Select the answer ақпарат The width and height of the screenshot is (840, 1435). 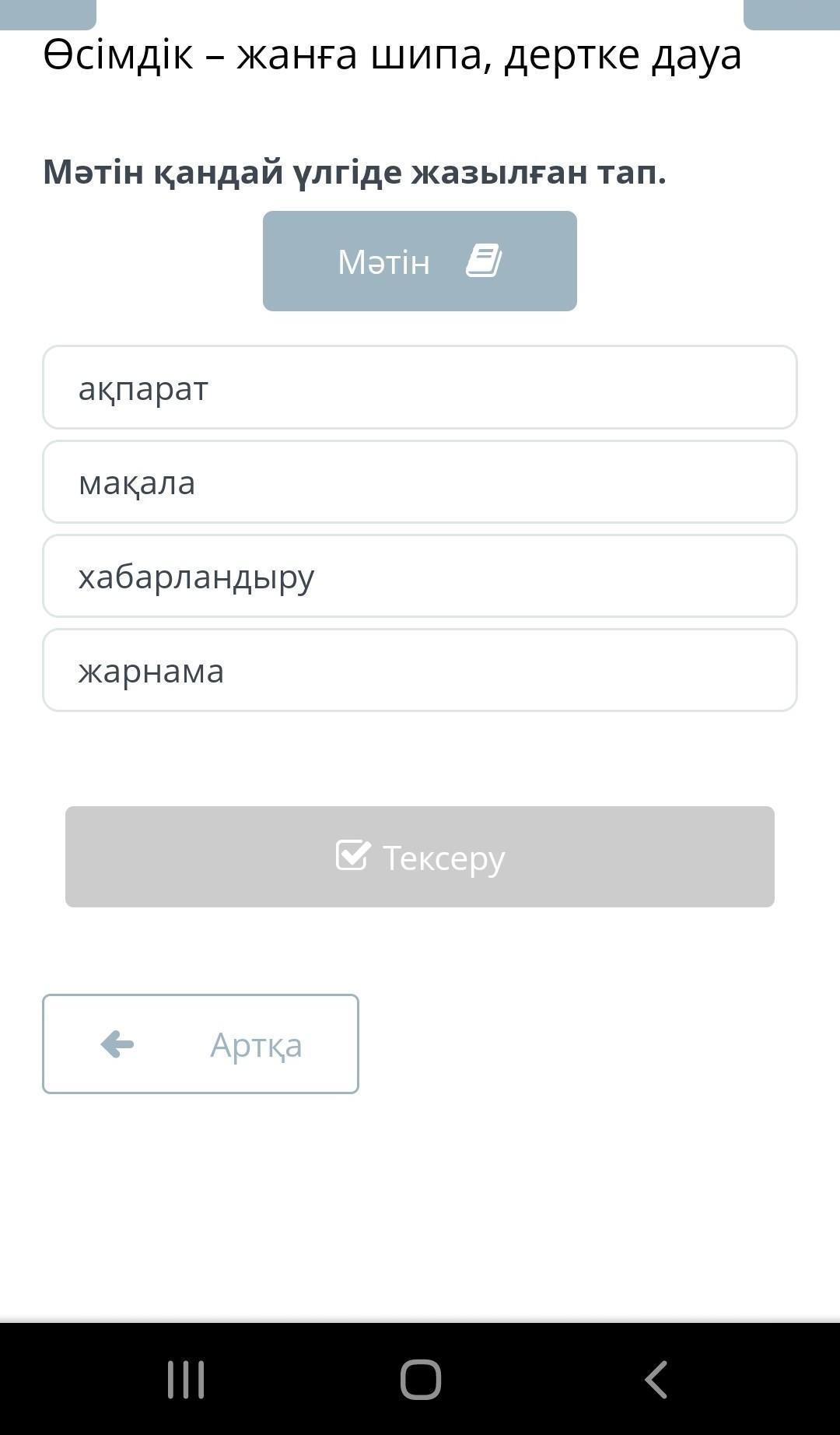[x=420, y=387]
